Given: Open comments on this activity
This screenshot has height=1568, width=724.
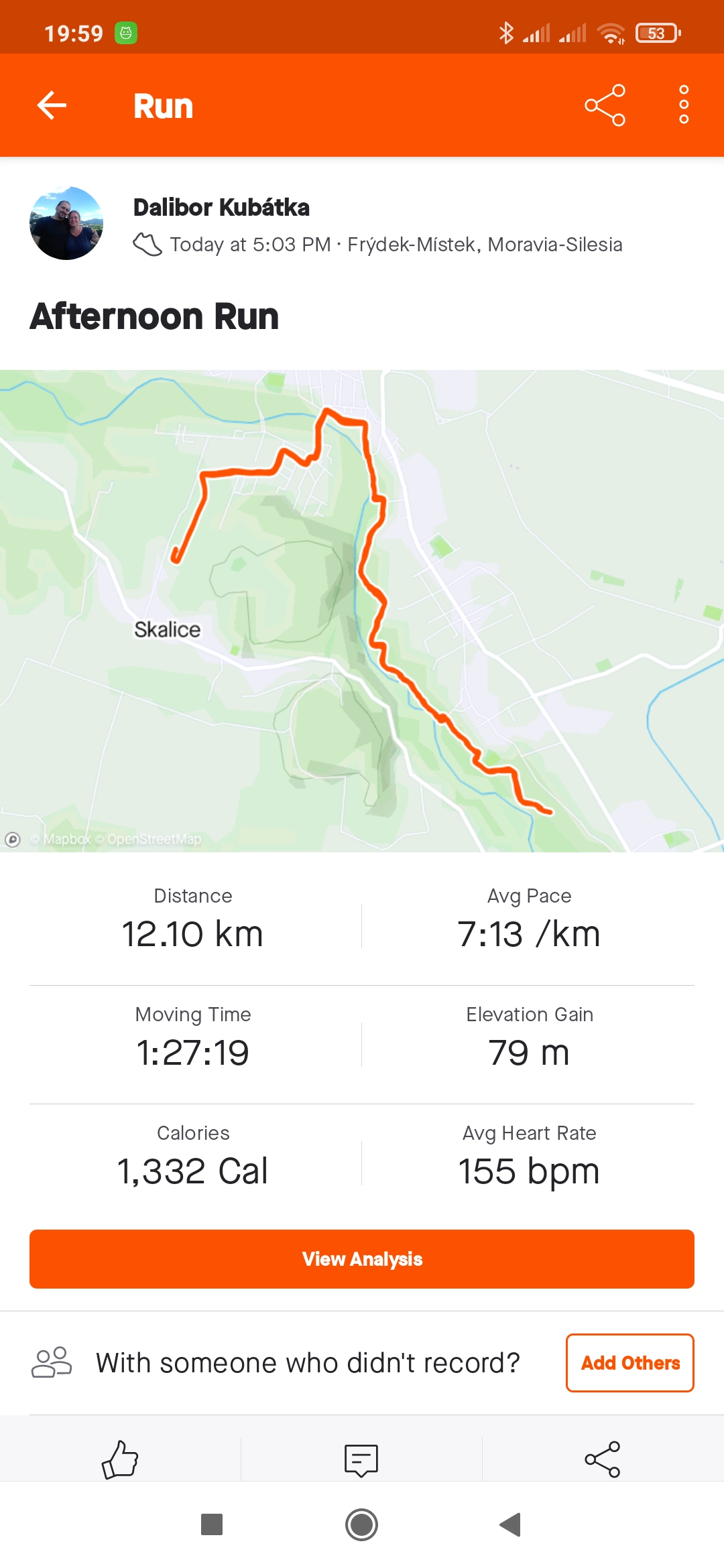Looking at the screenshot, I should (361, 1459).
